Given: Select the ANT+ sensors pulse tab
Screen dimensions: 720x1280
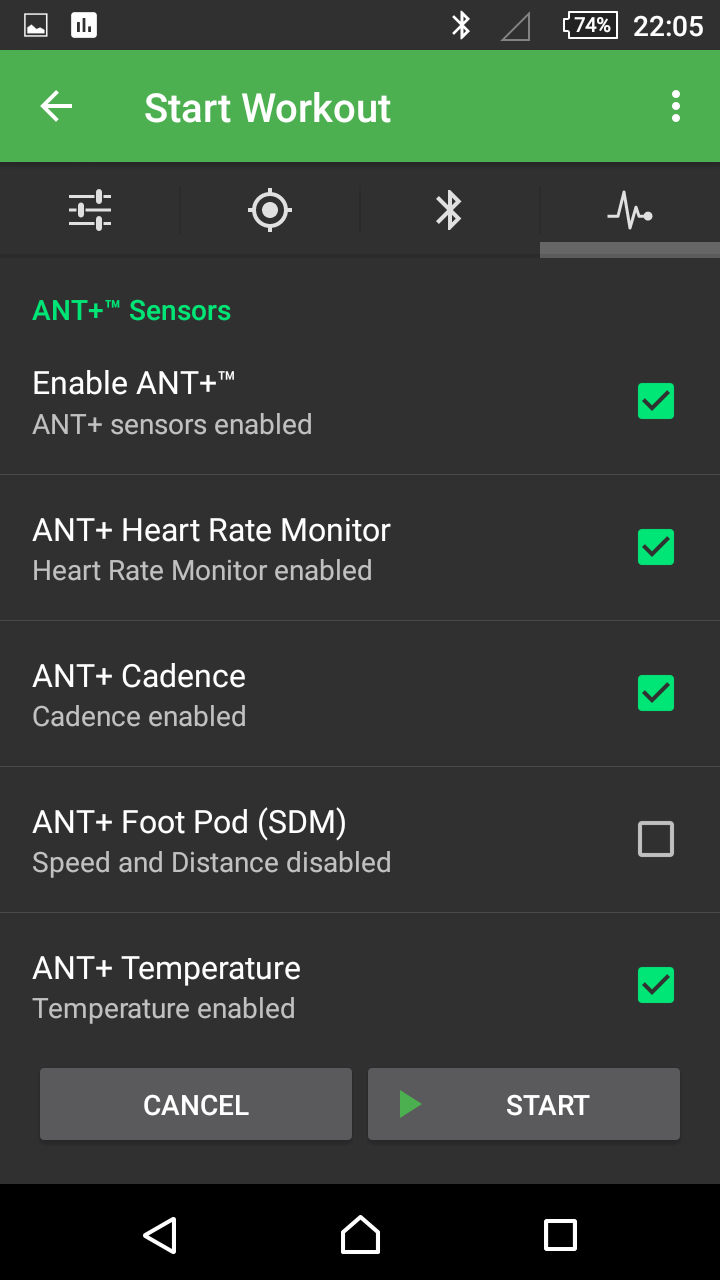Looking at the screenshot, I should (x=630, y=210).
